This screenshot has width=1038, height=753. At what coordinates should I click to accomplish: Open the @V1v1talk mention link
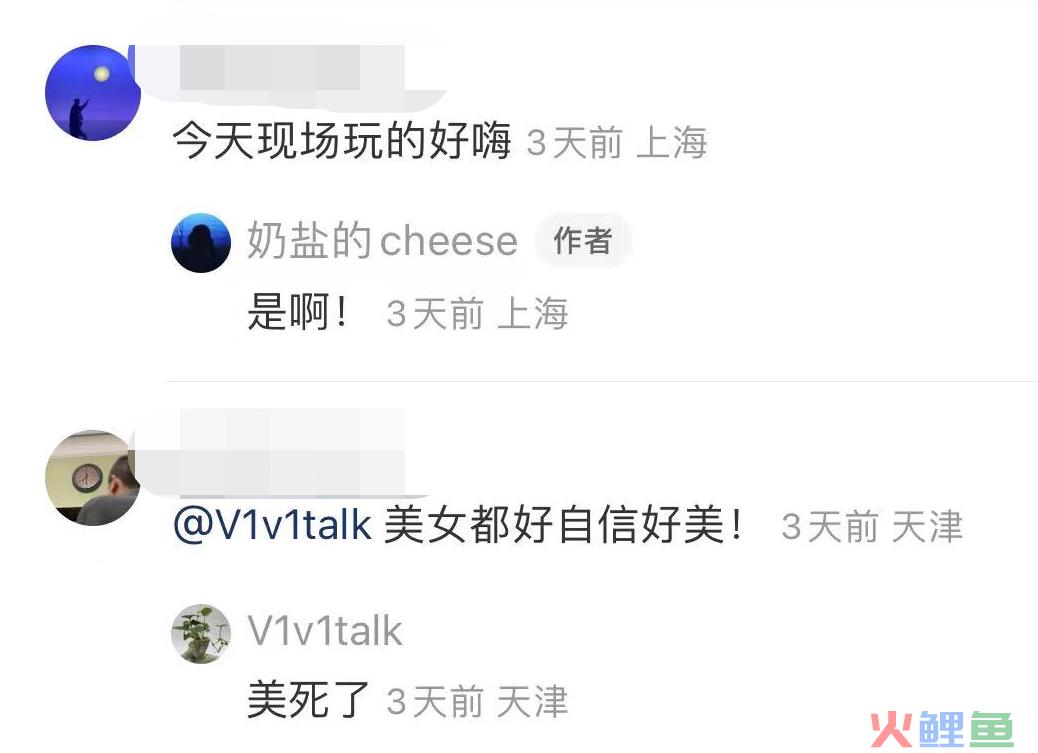273,526
